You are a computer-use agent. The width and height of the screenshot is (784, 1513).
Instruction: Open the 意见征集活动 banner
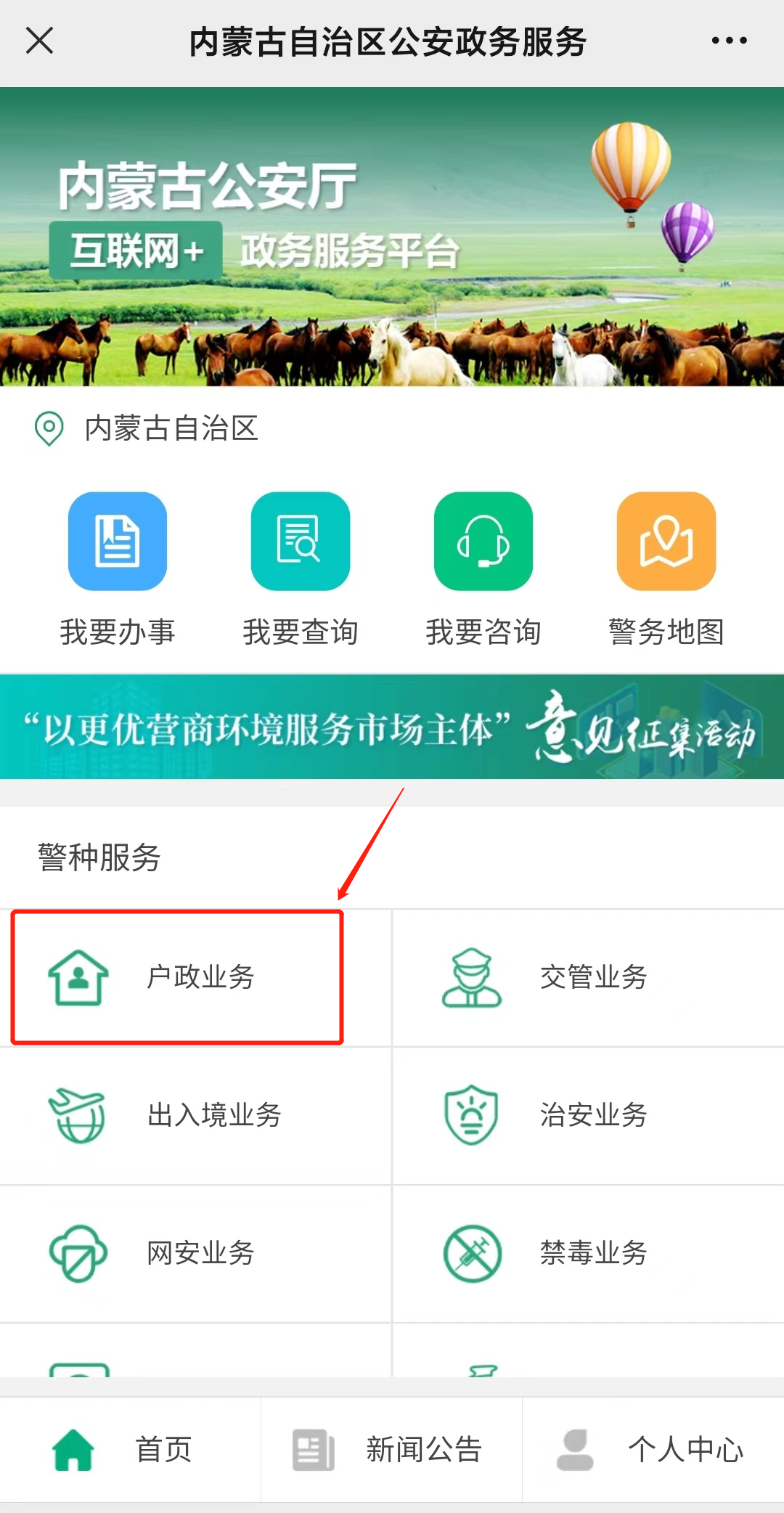392,727
